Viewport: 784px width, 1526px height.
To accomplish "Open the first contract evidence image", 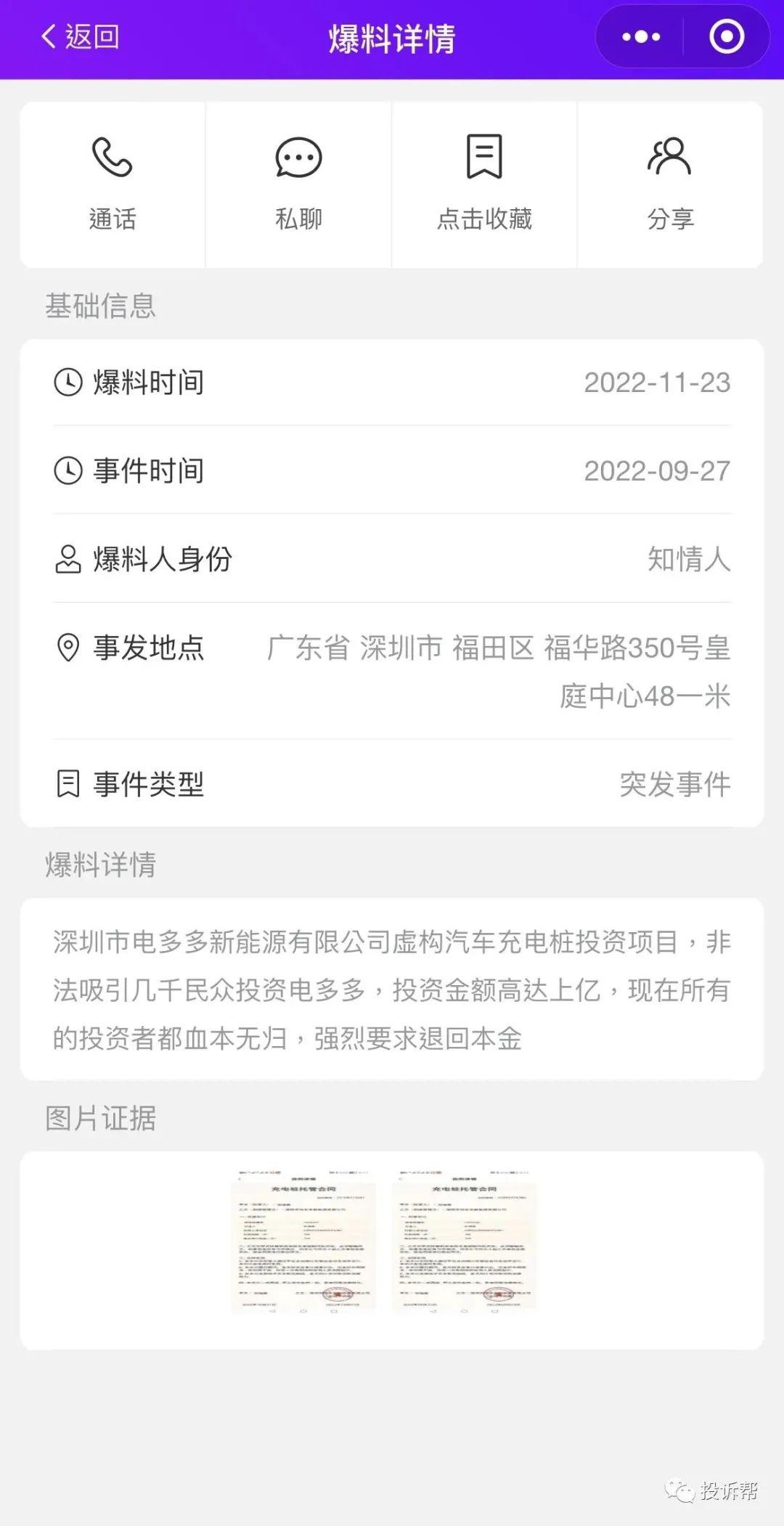I will (303, 1241).
